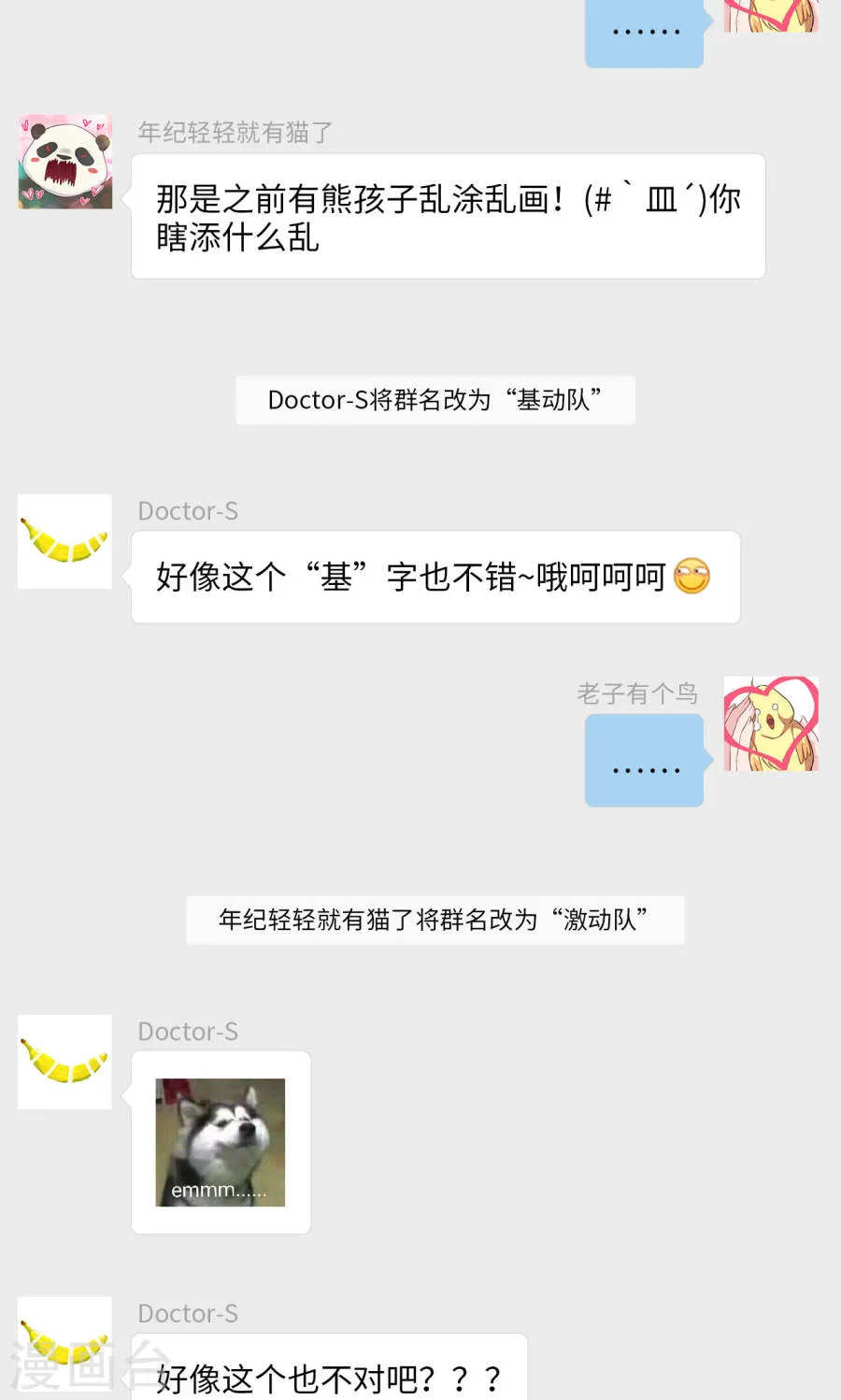841x1400 pixels.
Task: Tap the blue bubble with dots at top
Action: tap(644, 31)
